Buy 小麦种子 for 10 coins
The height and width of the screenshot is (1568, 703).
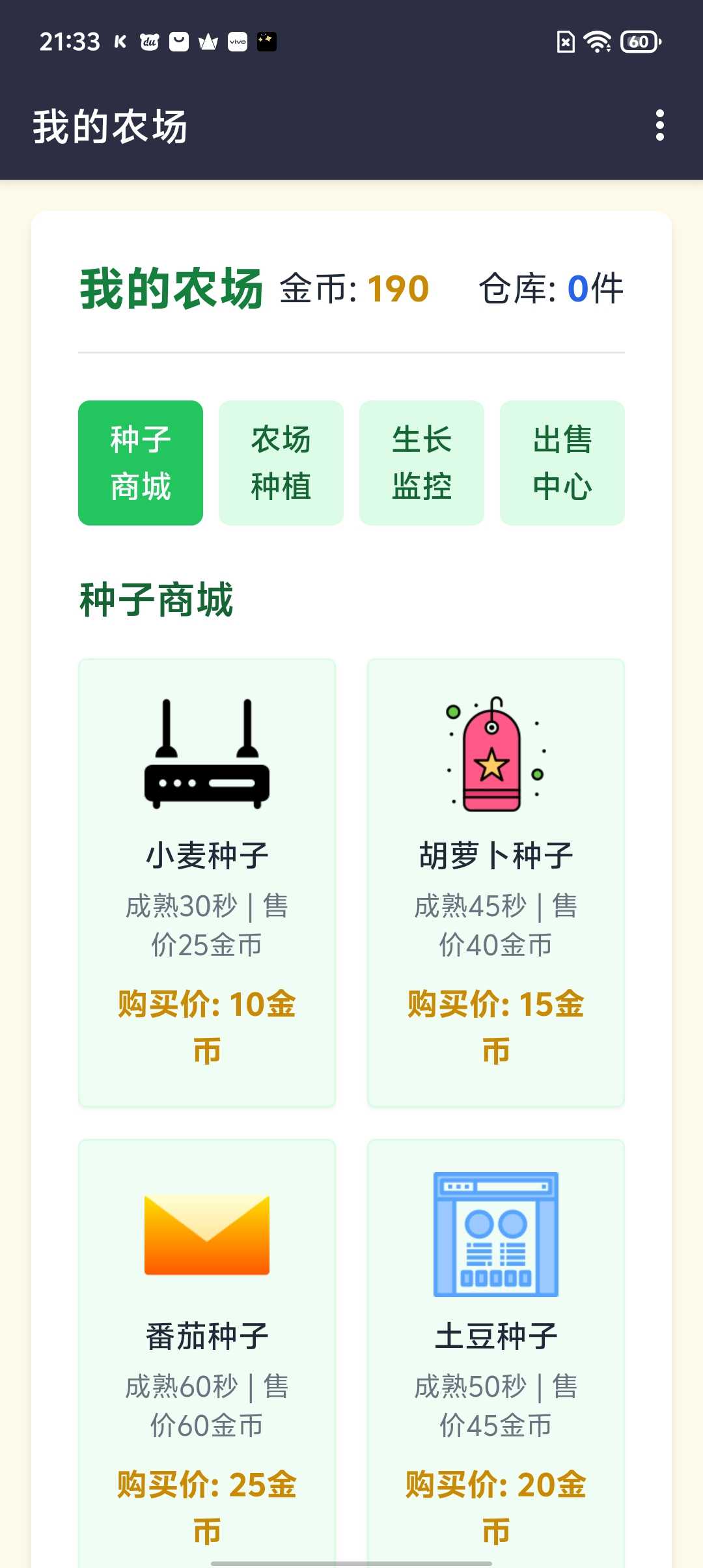tap(207, 882)
